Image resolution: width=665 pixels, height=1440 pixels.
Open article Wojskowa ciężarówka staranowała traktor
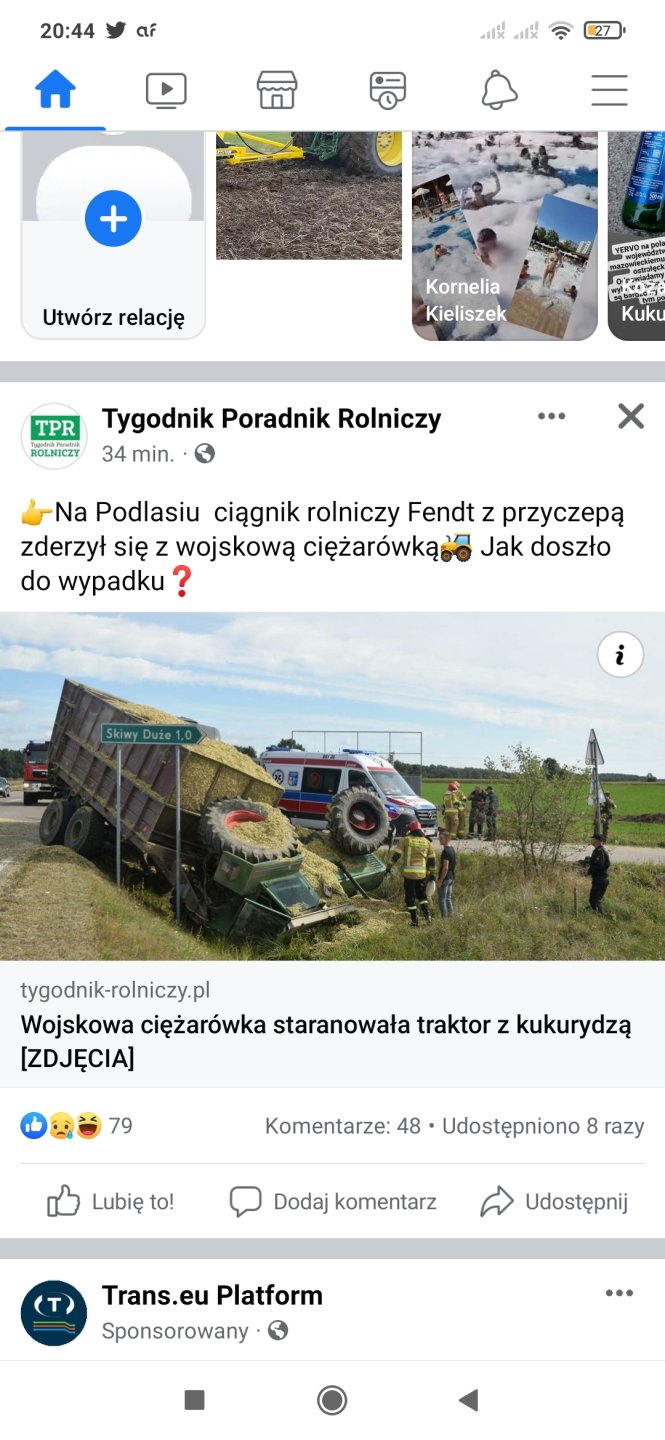coord(325,1040)
